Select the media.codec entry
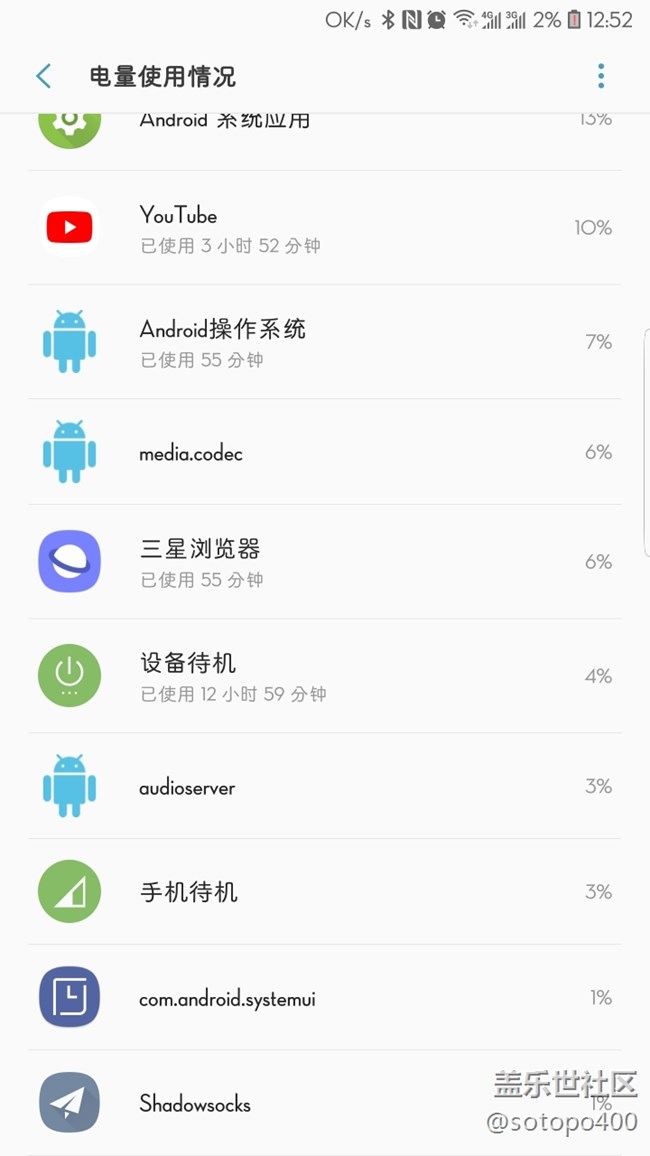650x1156 pixels. point(324,452)
